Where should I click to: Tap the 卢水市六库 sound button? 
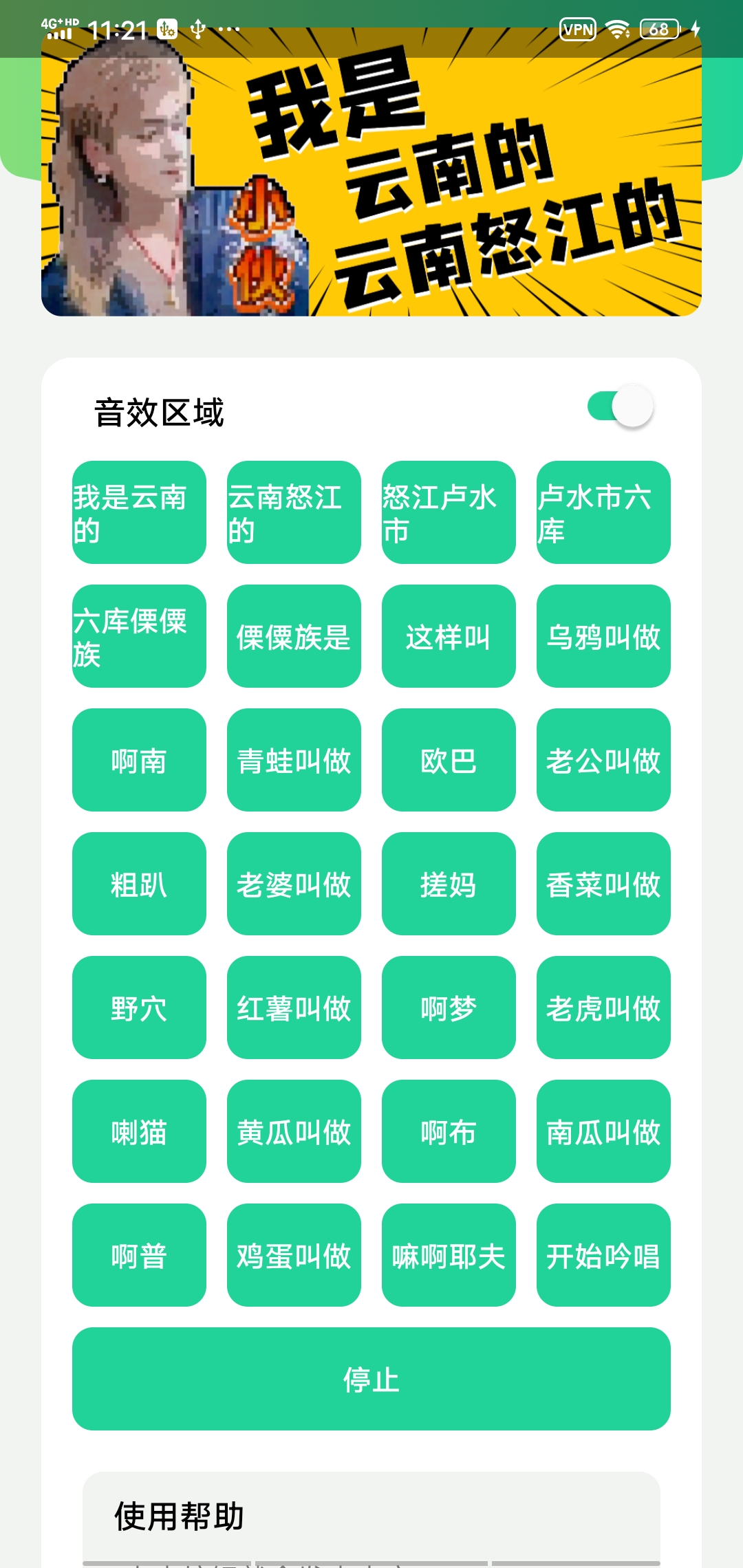(x=603, y=512)
